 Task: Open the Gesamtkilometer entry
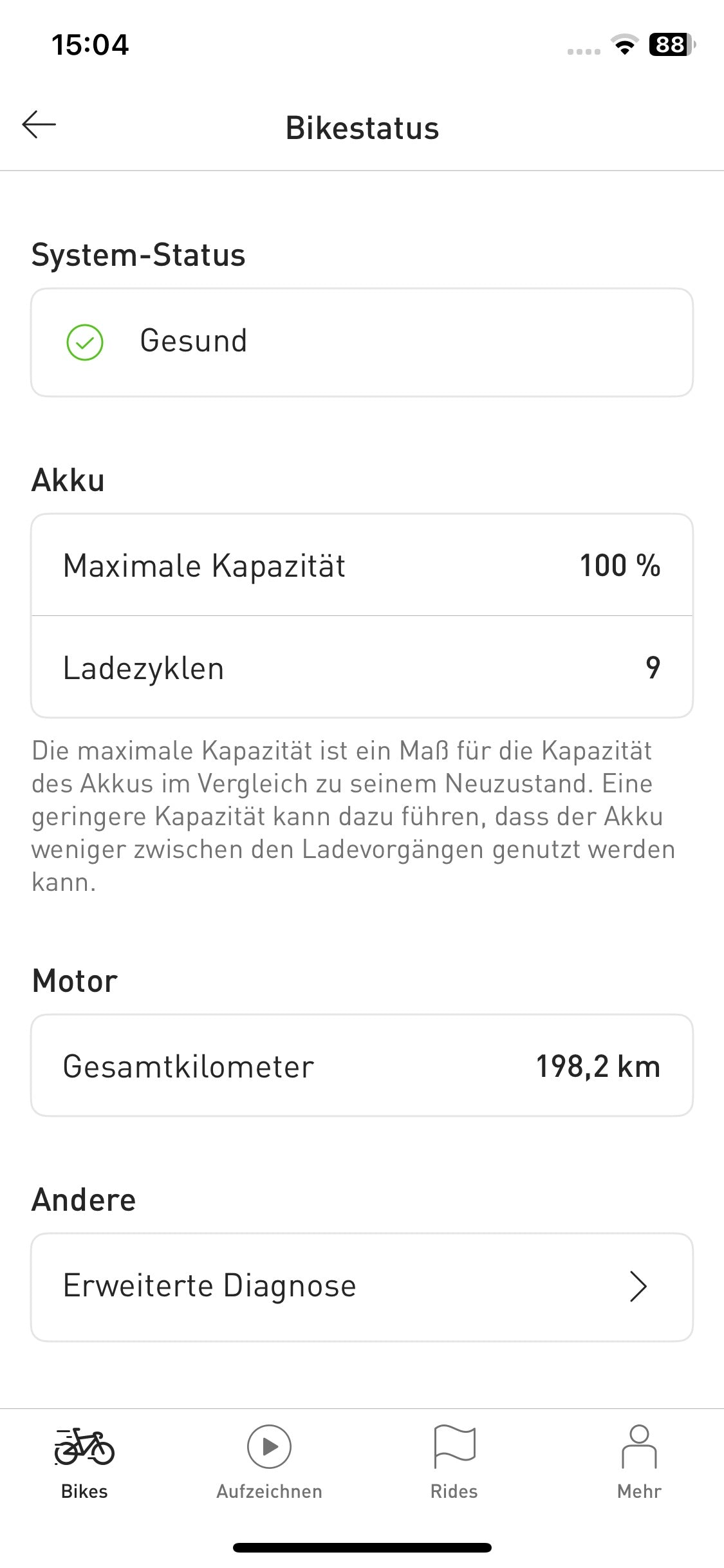(362, 1065)
